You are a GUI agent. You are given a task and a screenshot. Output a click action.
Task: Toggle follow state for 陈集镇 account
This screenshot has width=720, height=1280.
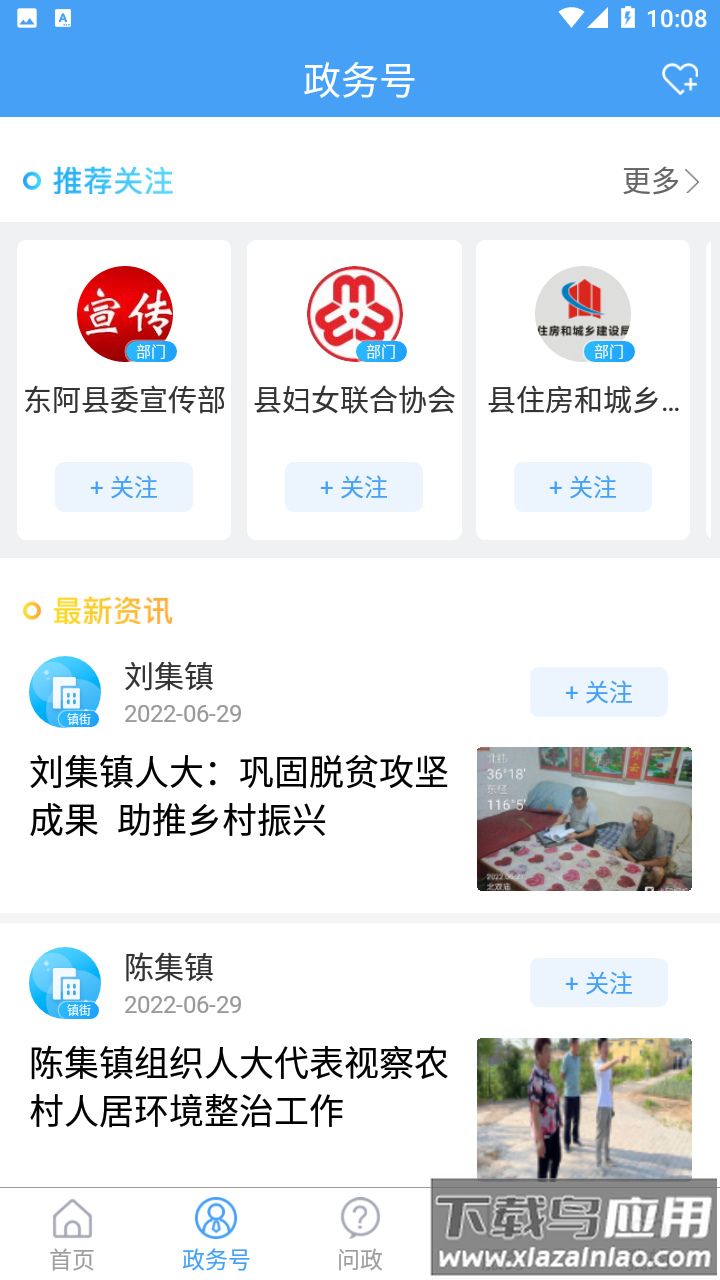pyautogui.click(x=598, y=983)
